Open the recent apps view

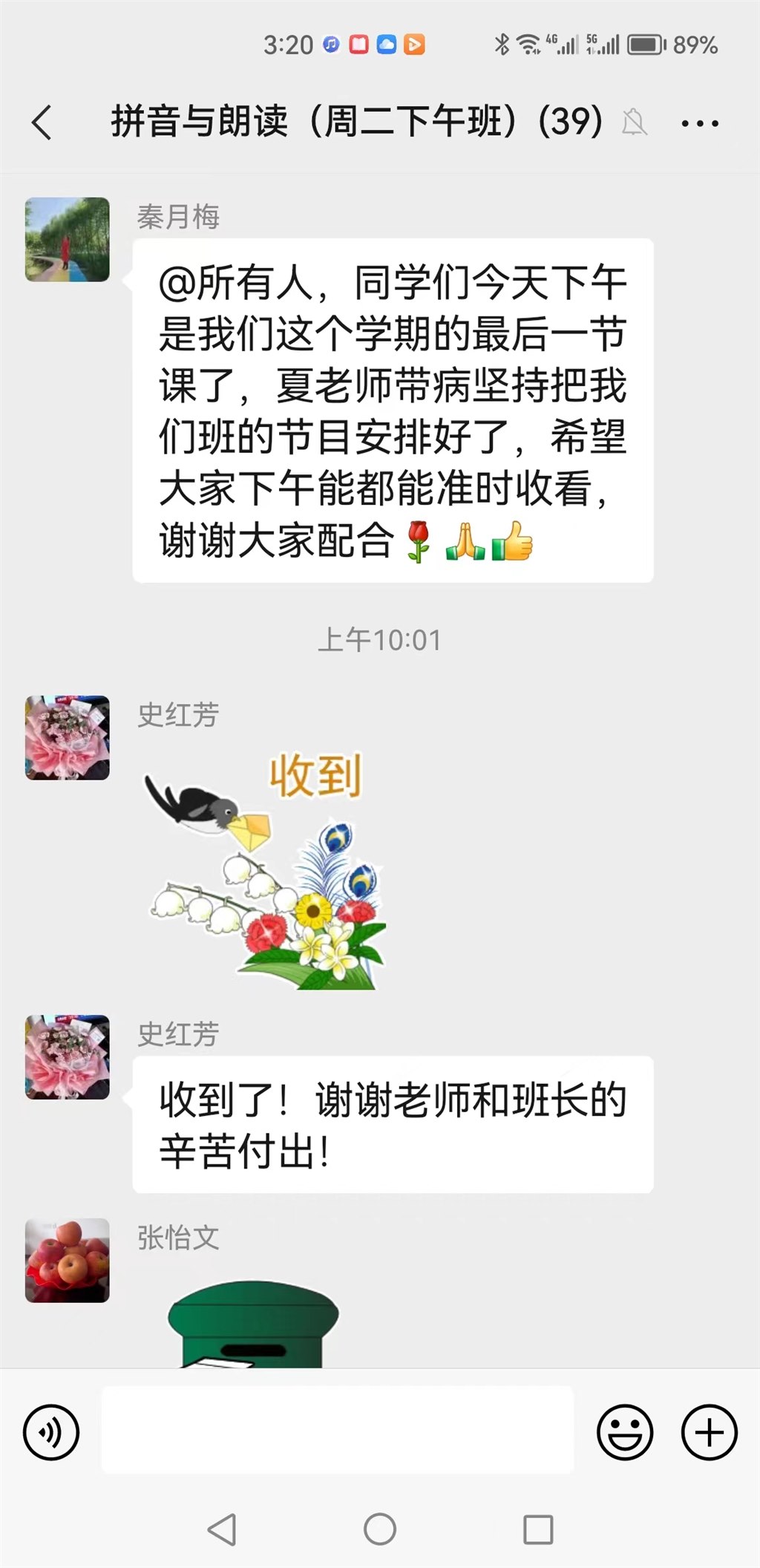point(537,1530)
